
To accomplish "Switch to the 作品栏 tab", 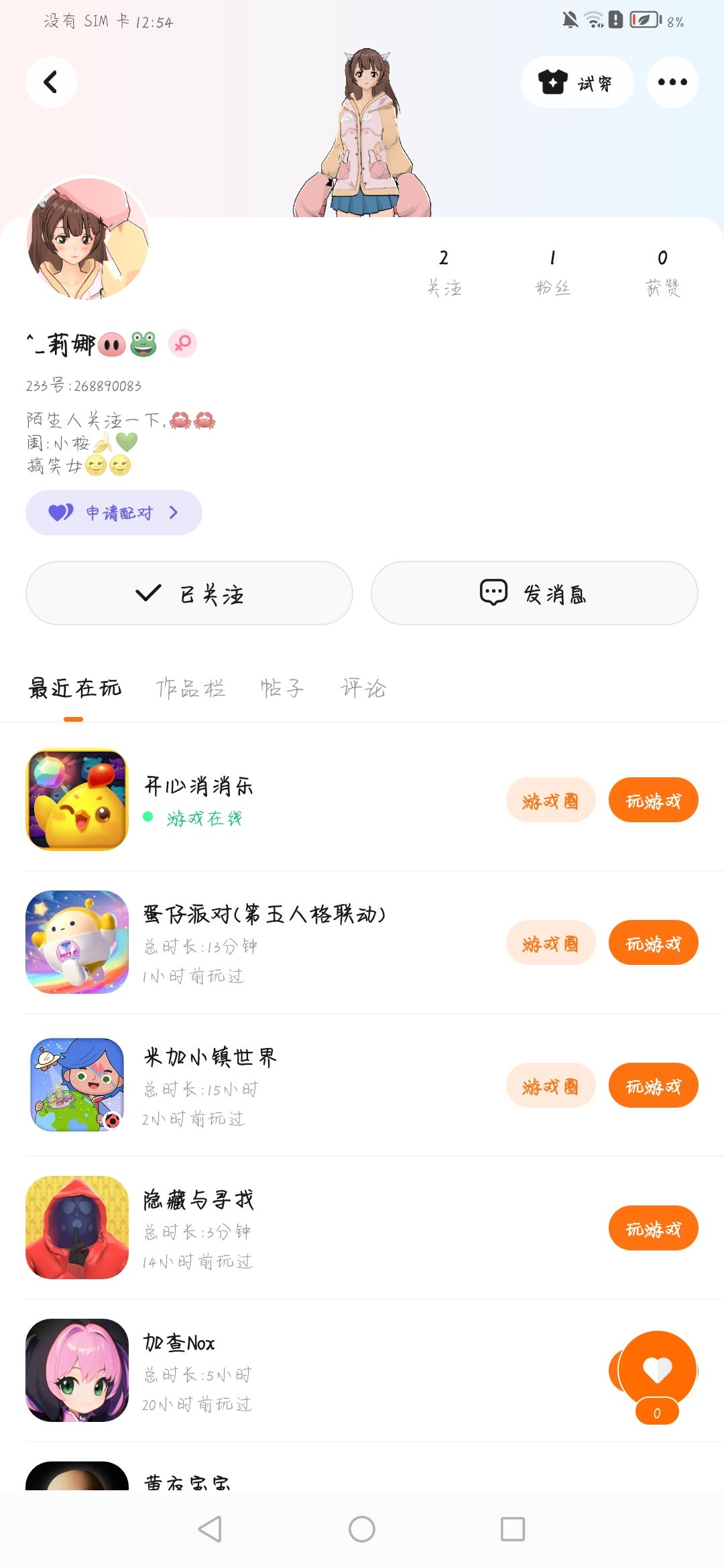I will click(x=190, y=688).
